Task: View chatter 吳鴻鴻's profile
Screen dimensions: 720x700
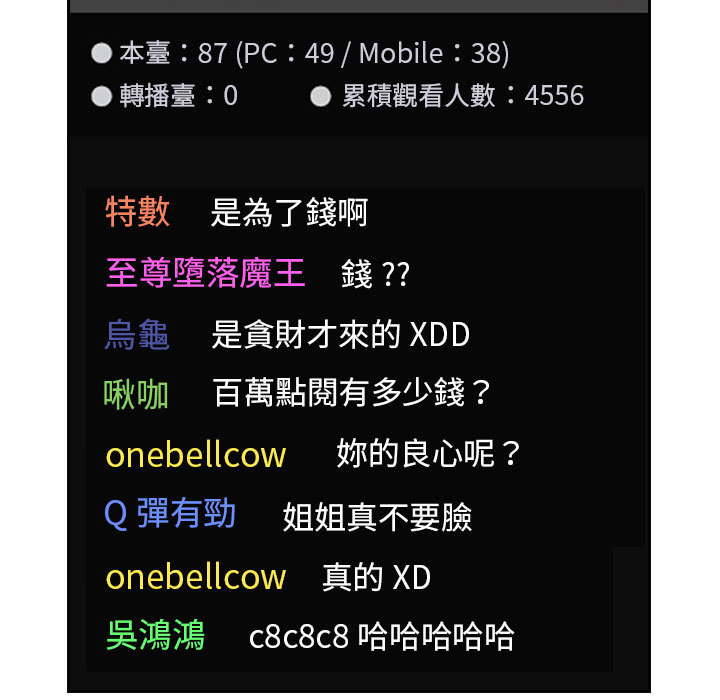Action: (x=155, y=636)
